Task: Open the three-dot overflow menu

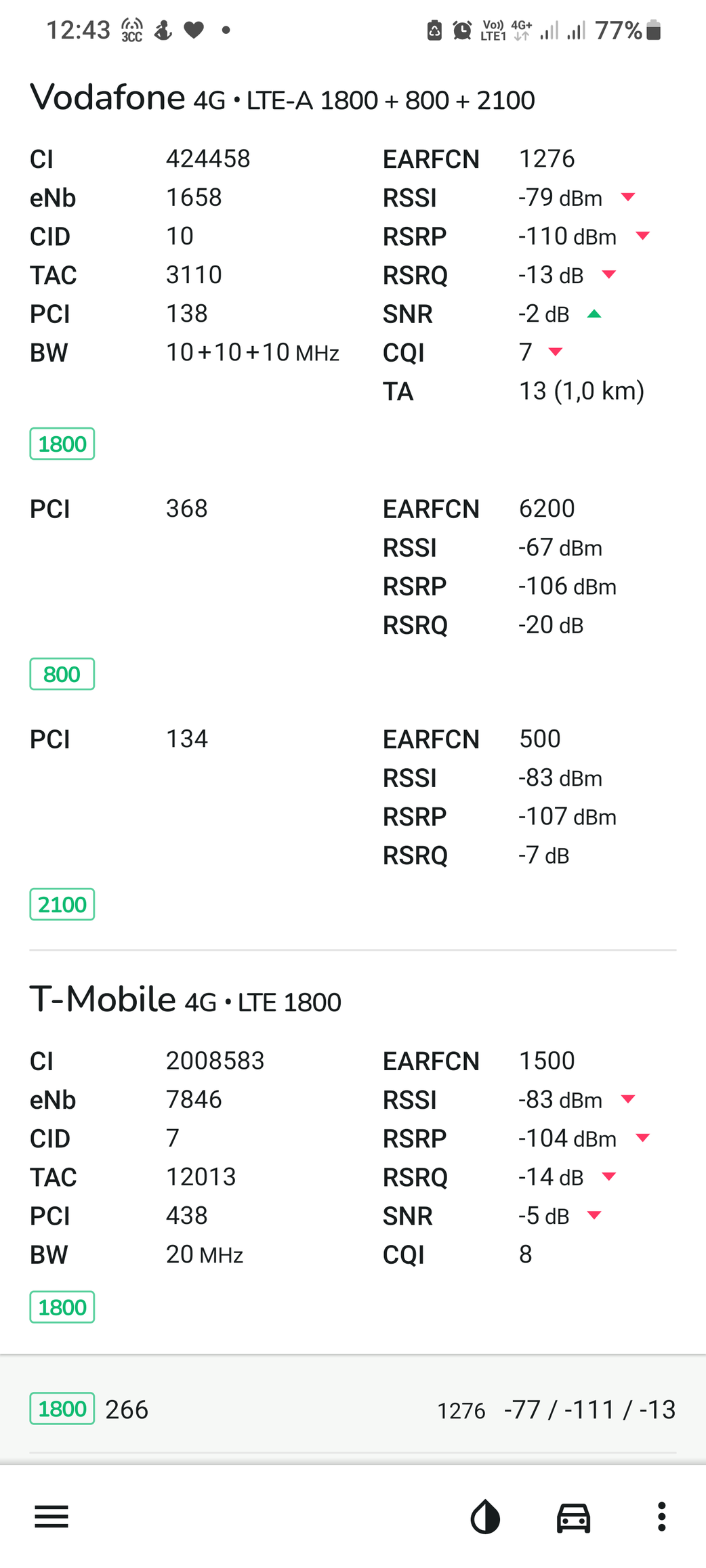Action: tap(661, 1517)
